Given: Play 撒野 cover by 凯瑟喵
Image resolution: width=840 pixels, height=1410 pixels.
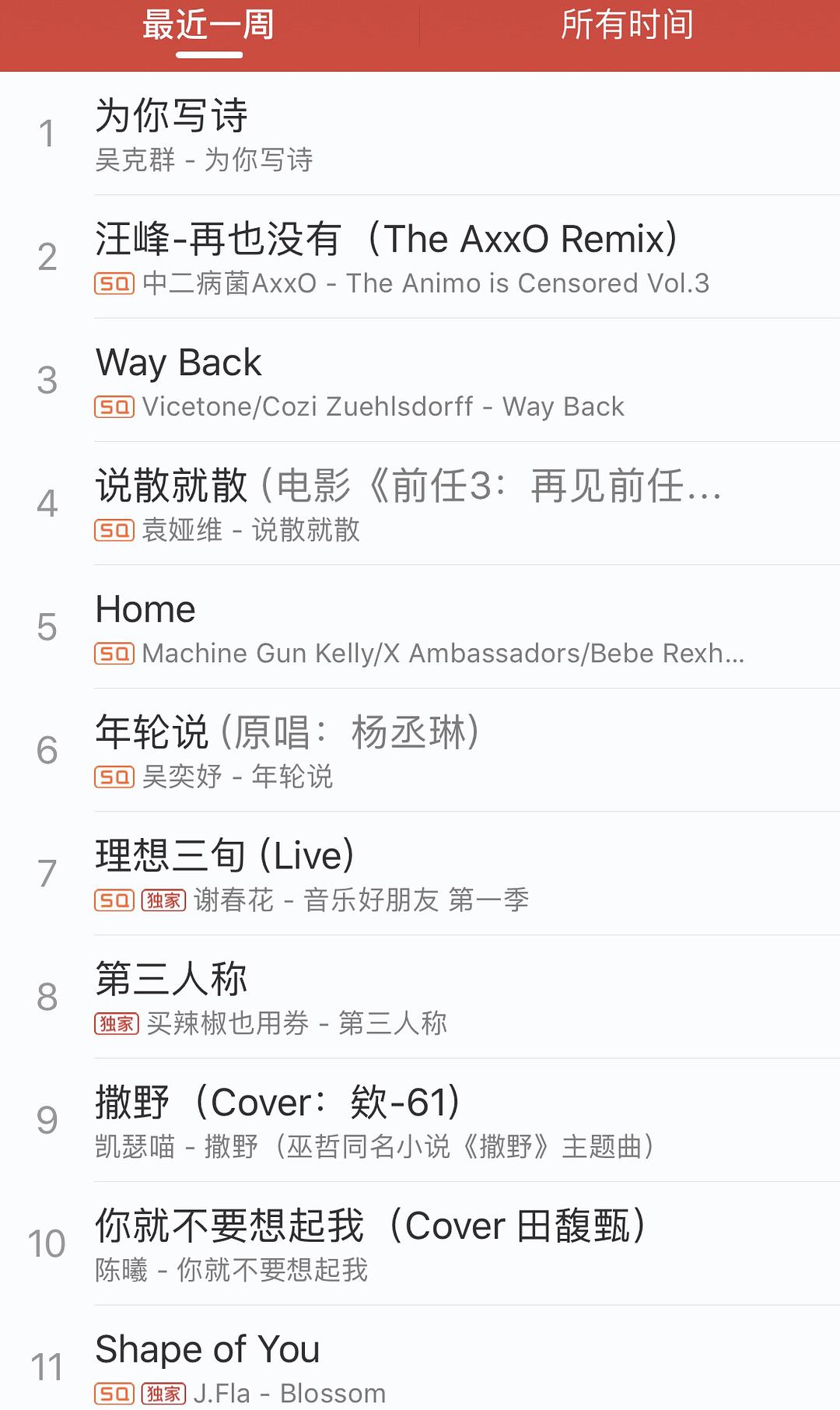Looking at the screenshot, I should (x=420, y=1121).
